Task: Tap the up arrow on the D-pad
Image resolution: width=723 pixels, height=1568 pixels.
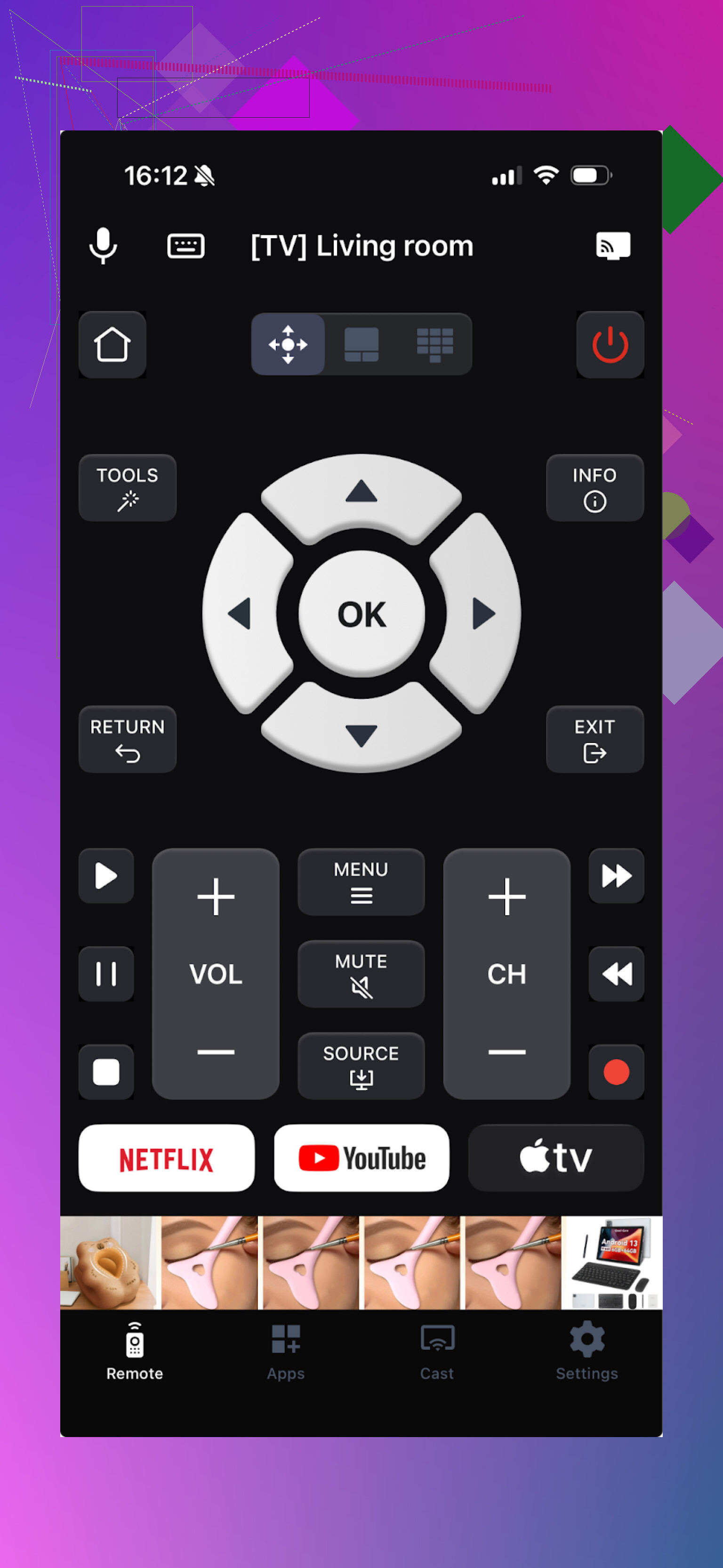Action: (361, 492)
